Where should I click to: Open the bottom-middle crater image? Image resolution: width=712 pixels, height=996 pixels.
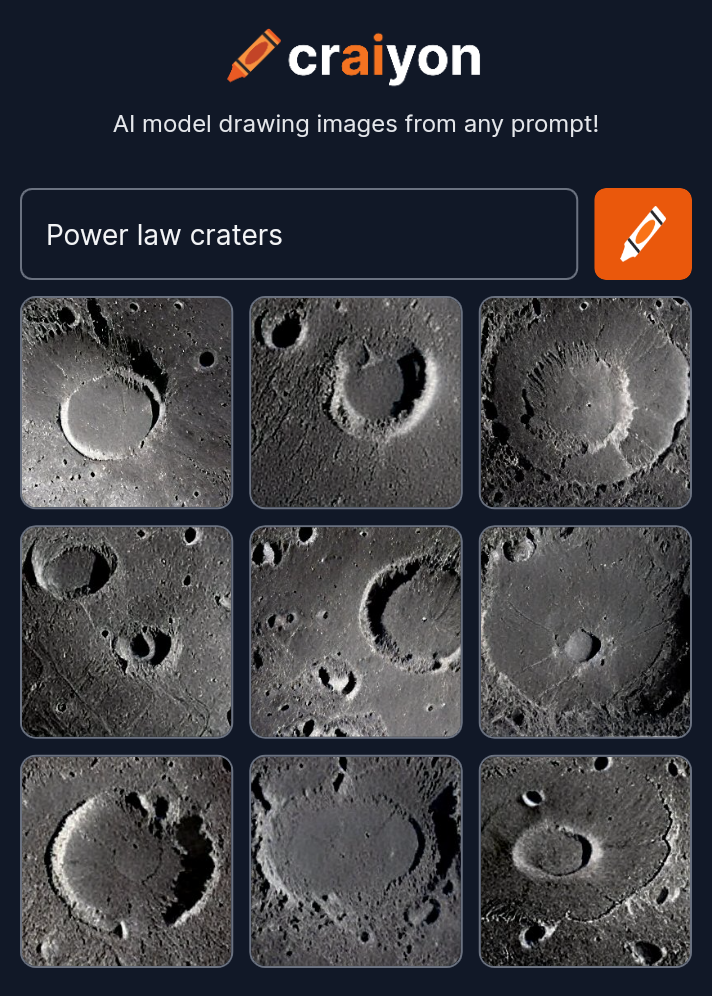356,861
